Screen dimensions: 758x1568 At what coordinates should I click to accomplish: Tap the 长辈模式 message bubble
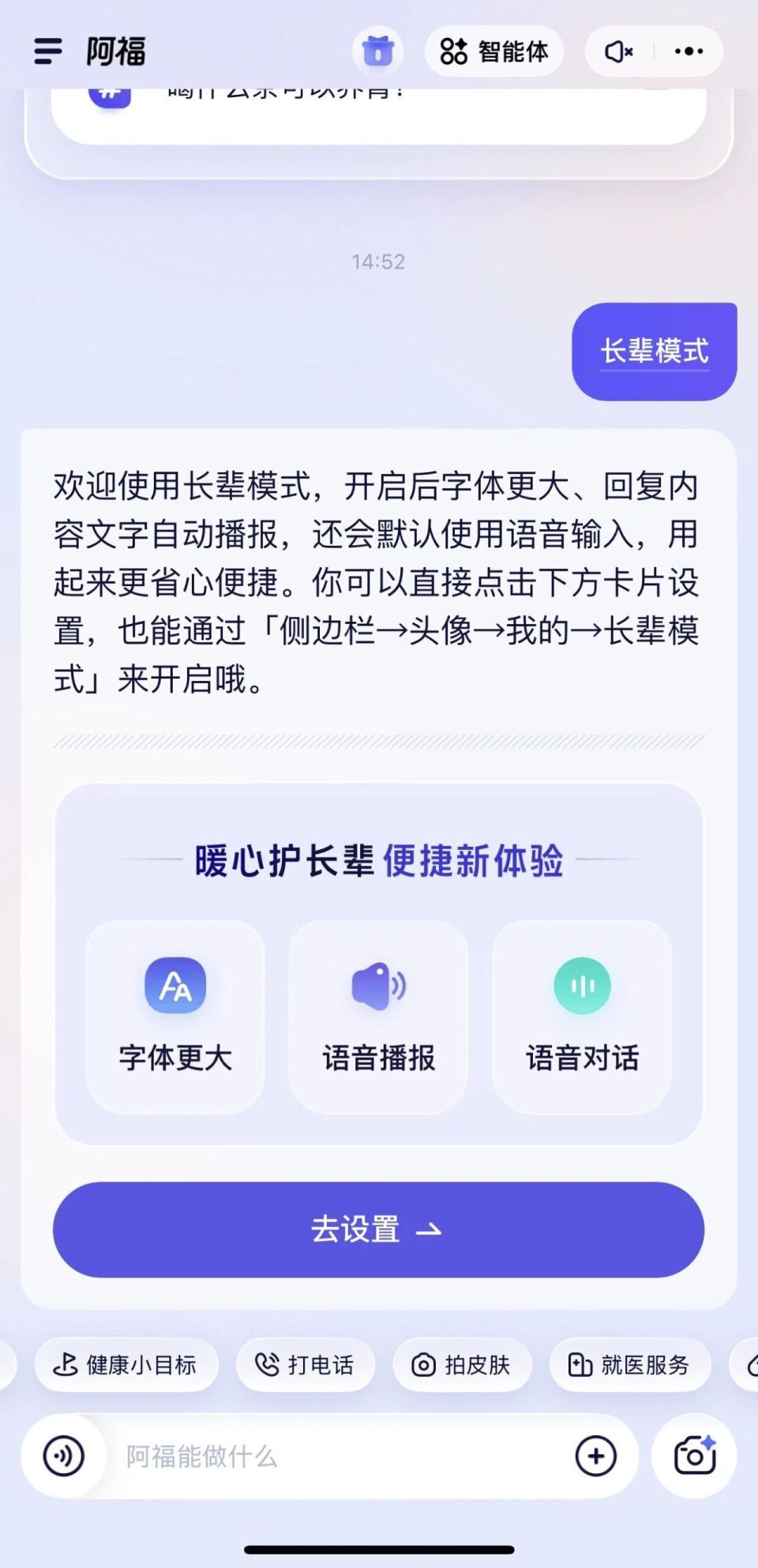pyautogui.click(x=654, y=352)
